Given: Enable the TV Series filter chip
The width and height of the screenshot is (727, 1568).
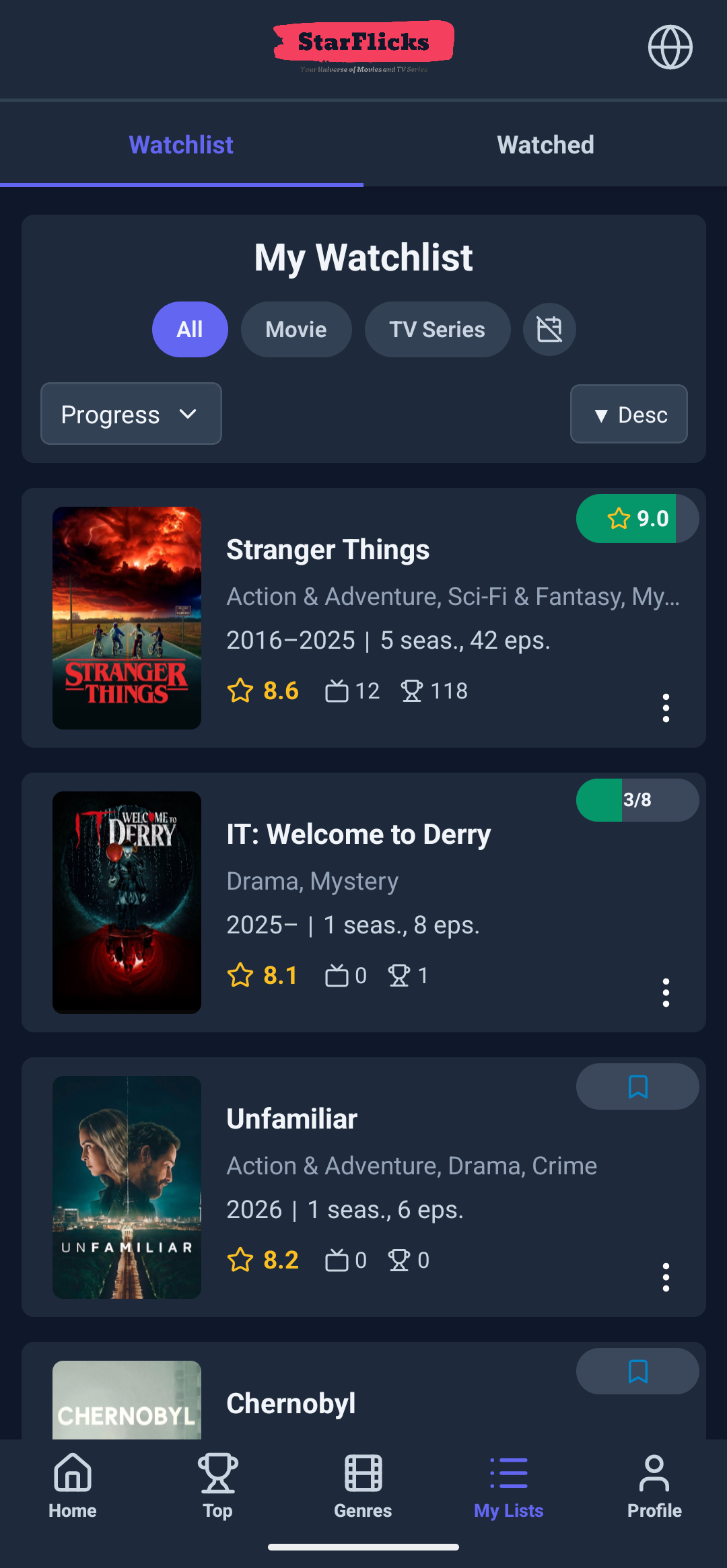Looking at the screenshot, I should click(437, 329).
